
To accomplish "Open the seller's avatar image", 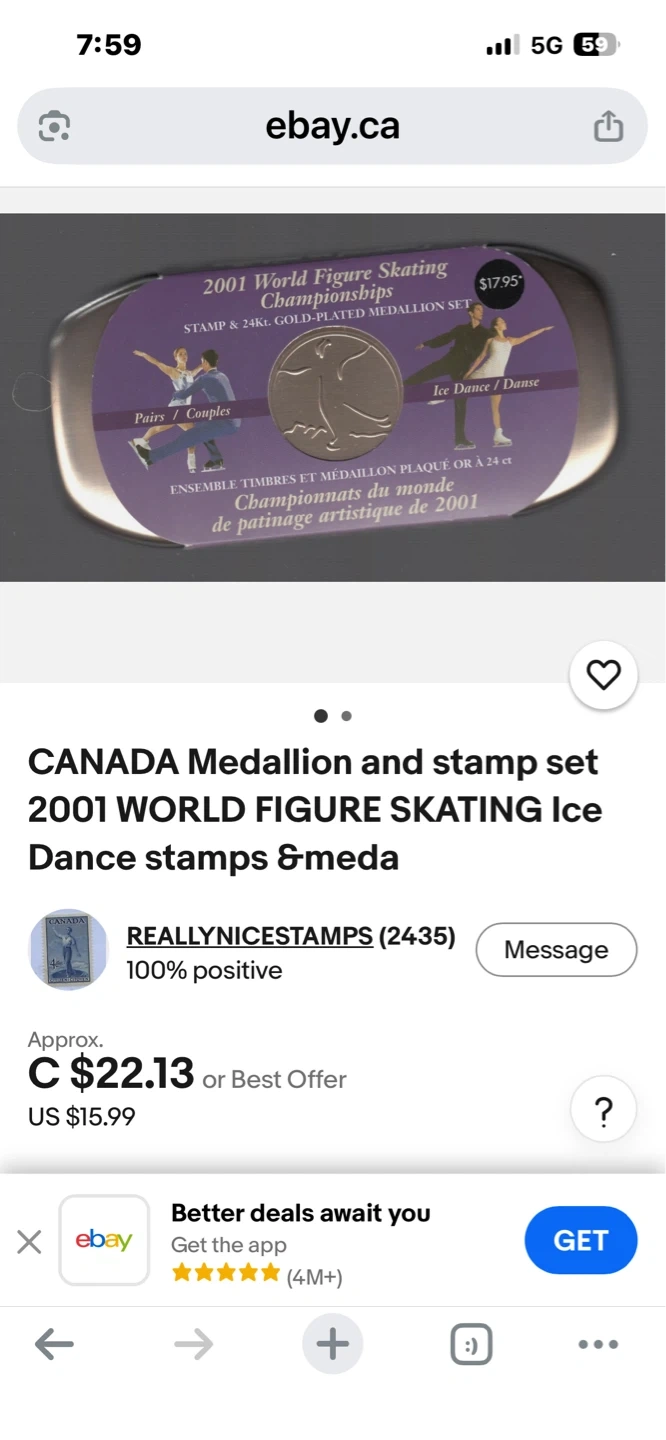I will pos(68,950).
